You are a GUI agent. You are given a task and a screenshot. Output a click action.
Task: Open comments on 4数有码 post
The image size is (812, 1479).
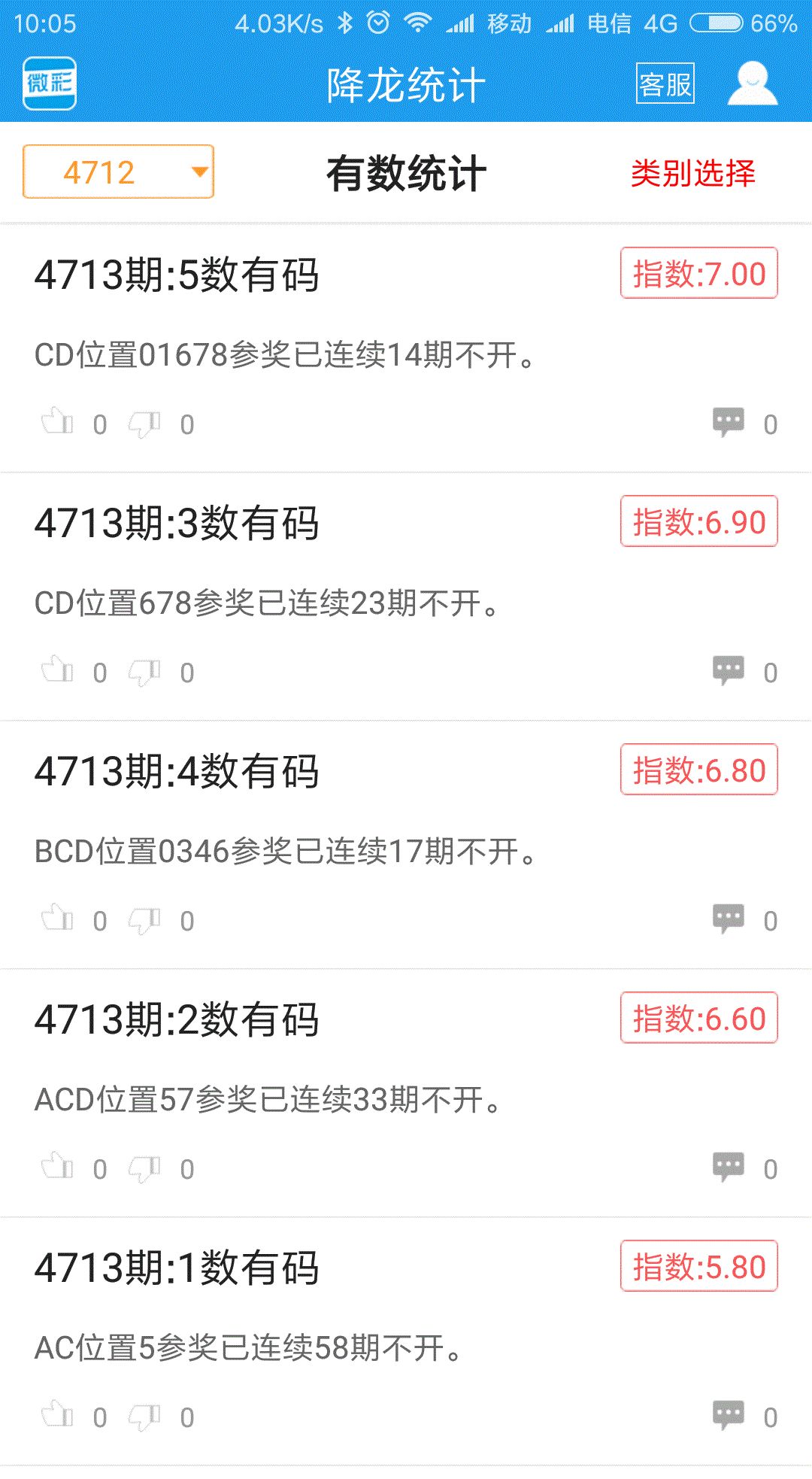(x=728, y=919)
